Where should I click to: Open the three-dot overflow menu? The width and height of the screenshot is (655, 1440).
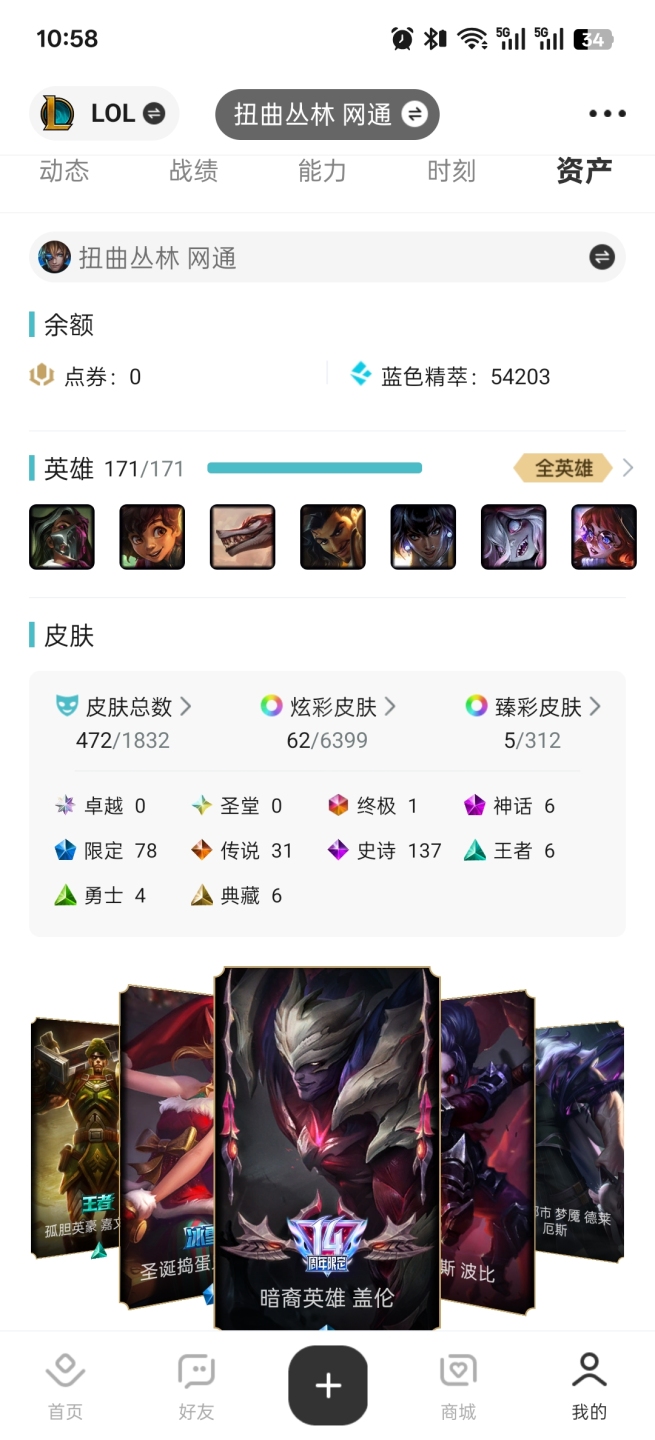click(x=607, y=114)
